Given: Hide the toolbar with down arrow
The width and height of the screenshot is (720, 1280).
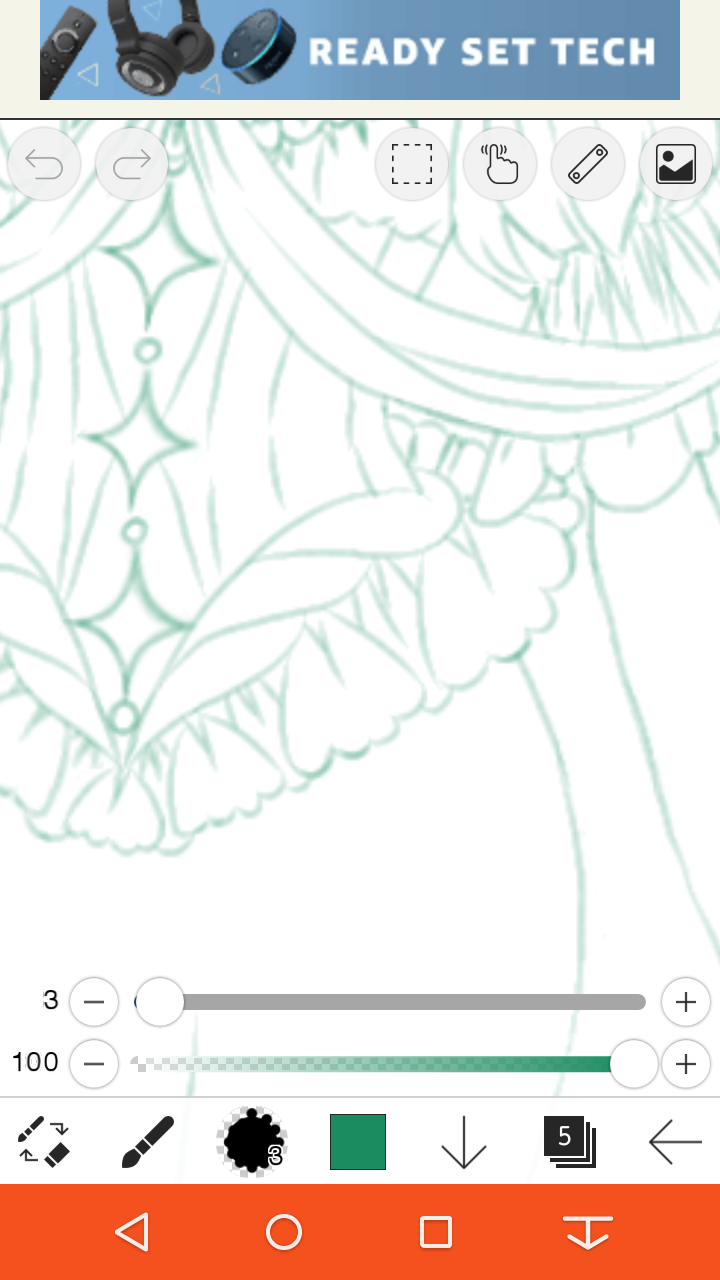Looking at the screenshot, I should click(463, 1142).
